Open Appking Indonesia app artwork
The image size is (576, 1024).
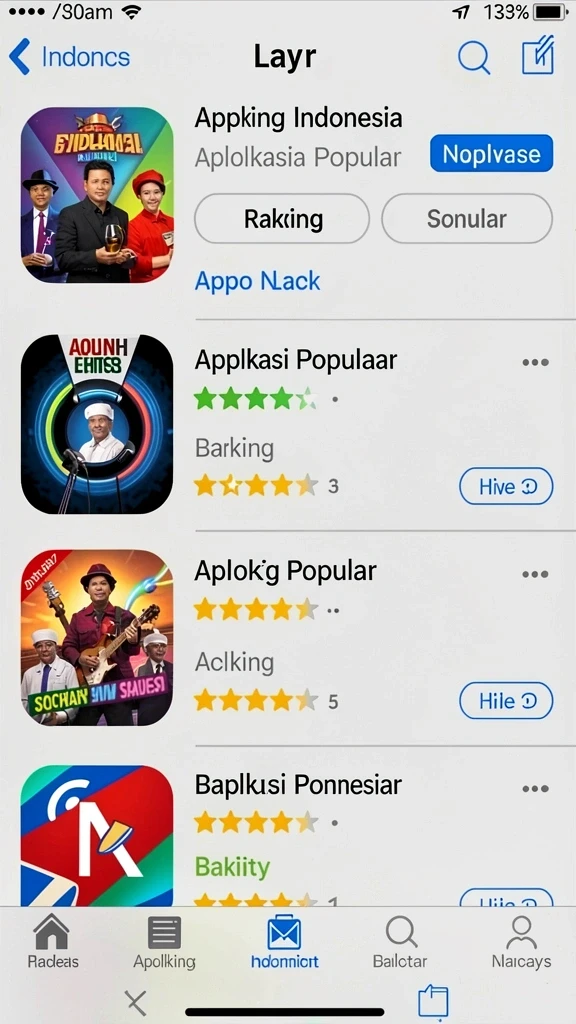pos(97,195)
